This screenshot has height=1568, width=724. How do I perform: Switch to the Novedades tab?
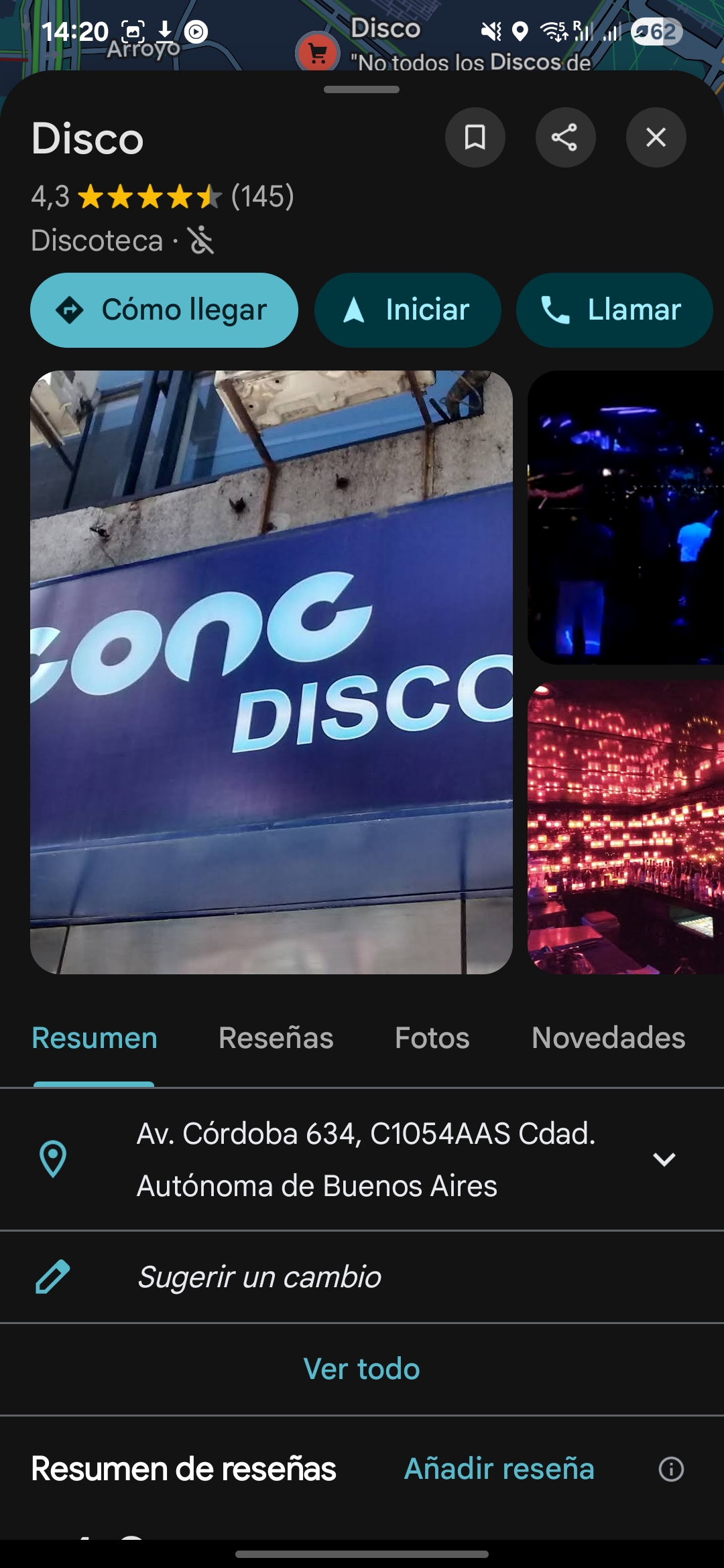tap(608, 1038)
